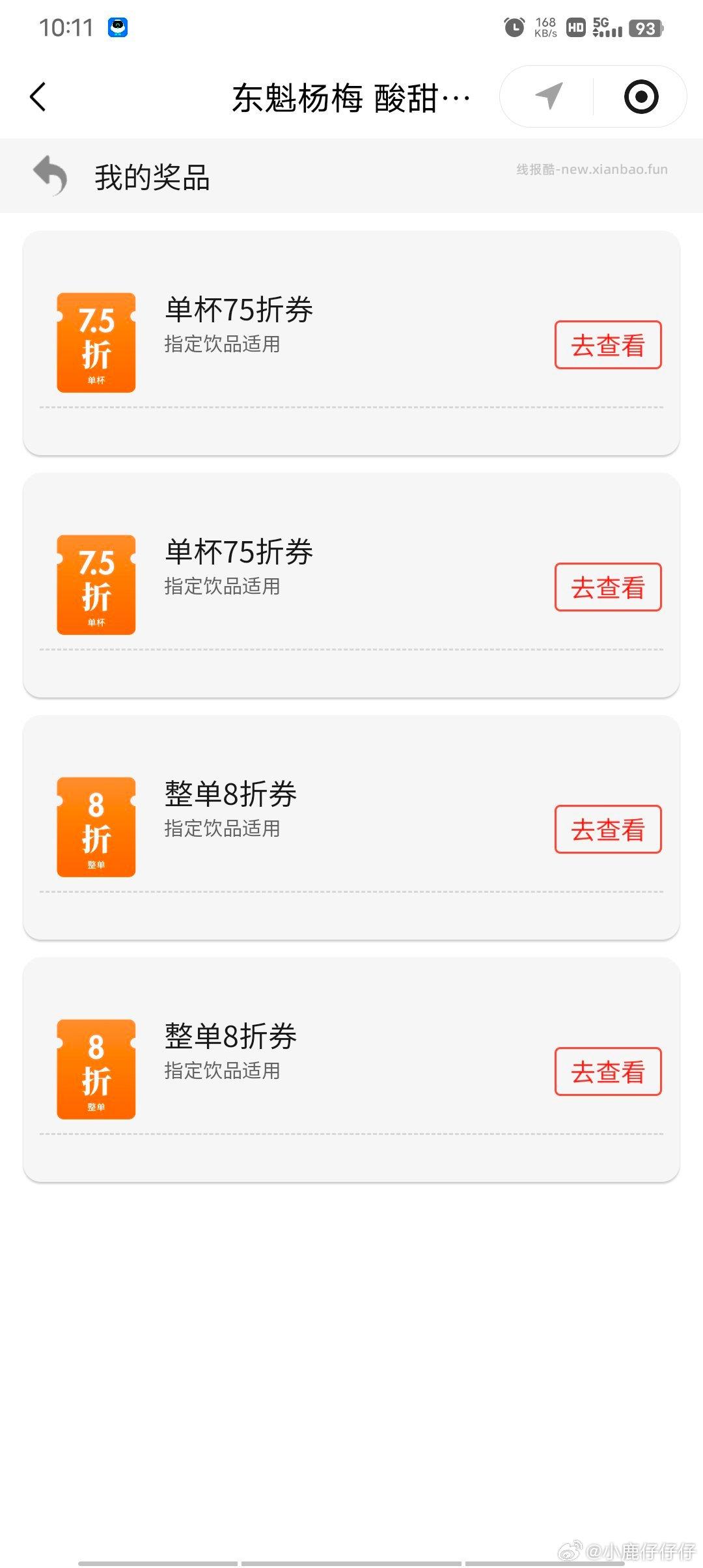
Task: Tap the back chevron at top left
Action: pos(39,97)
